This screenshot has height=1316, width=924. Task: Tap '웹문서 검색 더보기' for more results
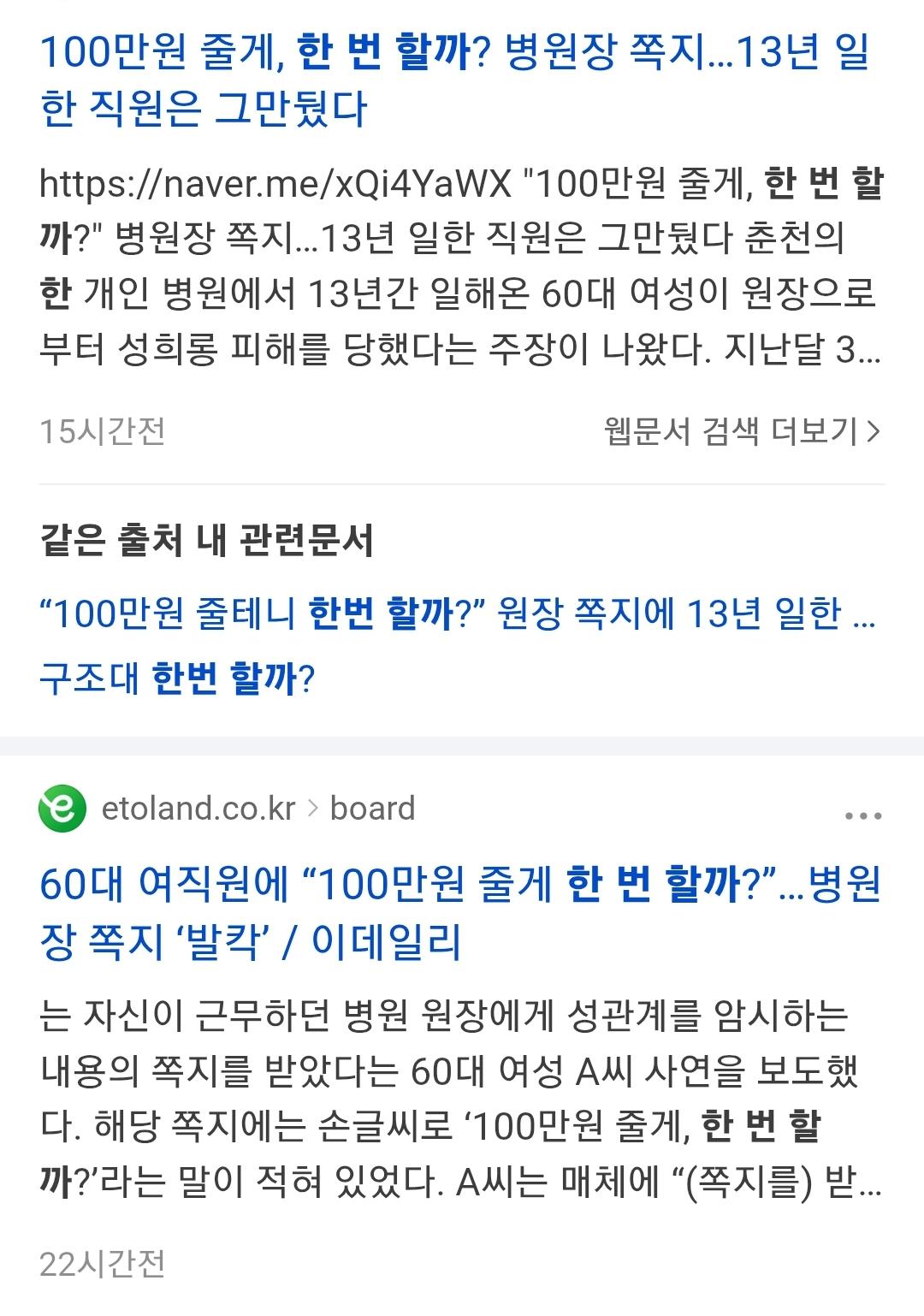(x=741, y=431)
